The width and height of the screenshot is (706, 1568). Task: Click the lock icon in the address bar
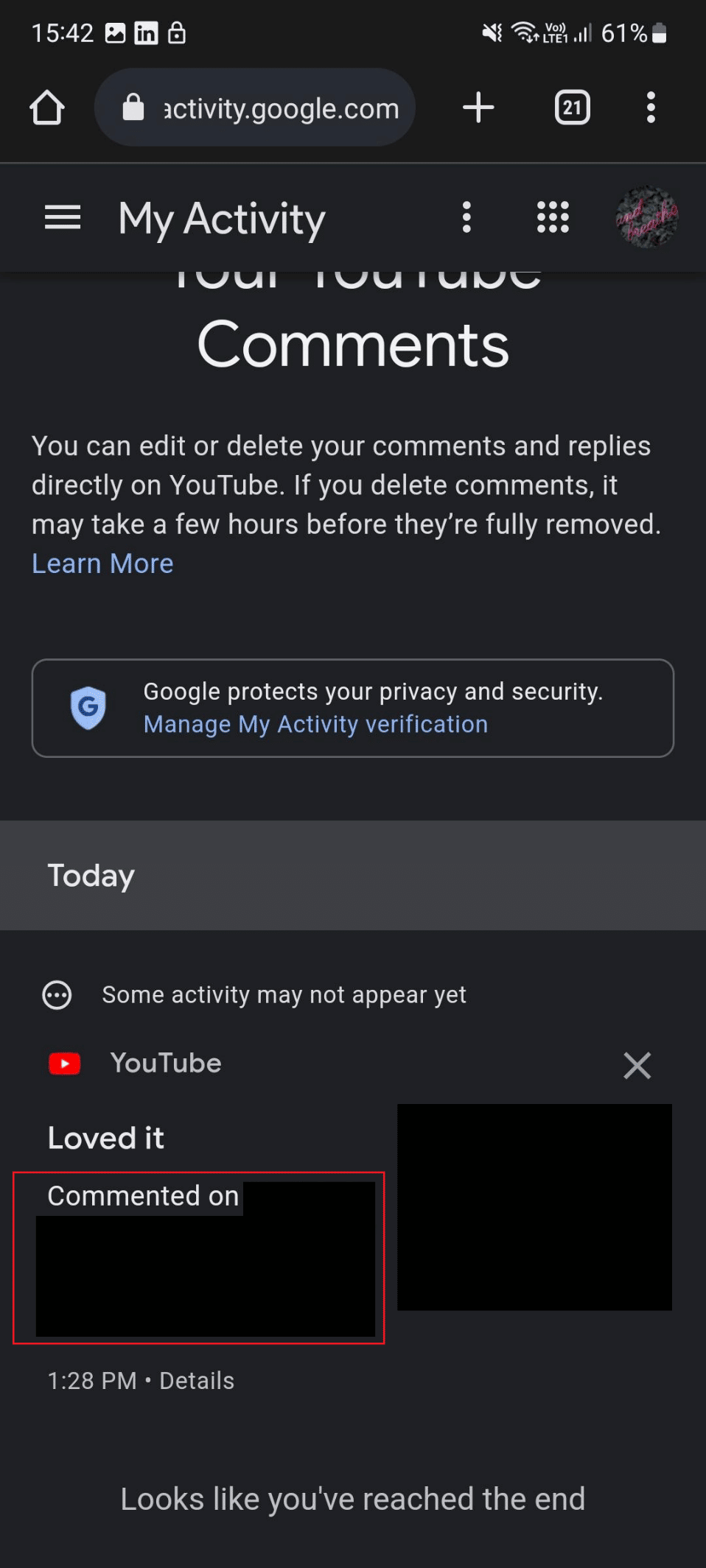click(x=132, y=108)
